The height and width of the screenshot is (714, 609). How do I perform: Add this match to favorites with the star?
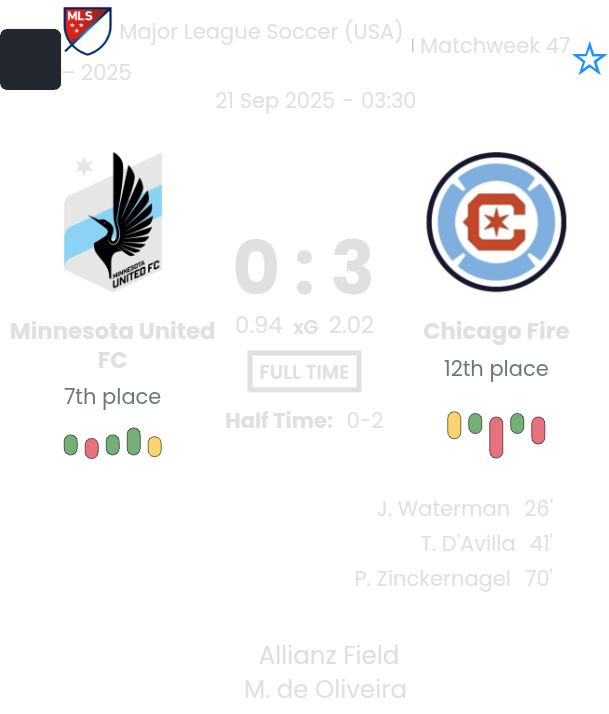click(x=589, y=60)
